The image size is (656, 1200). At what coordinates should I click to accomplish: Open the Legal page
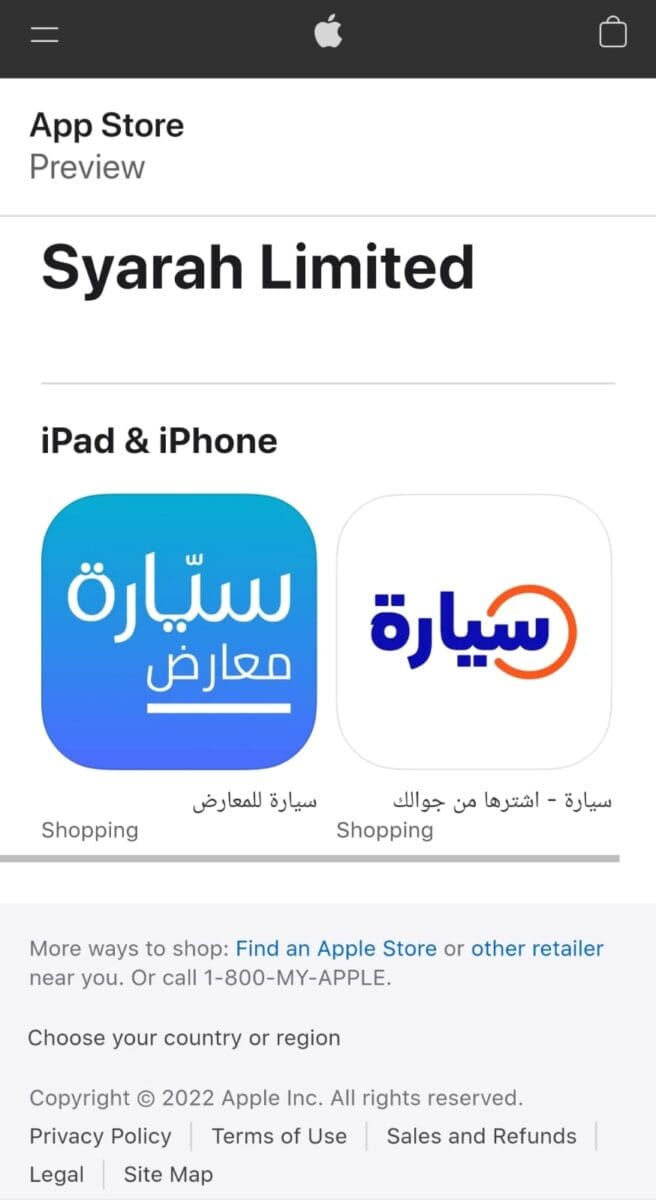(57, 1174)
